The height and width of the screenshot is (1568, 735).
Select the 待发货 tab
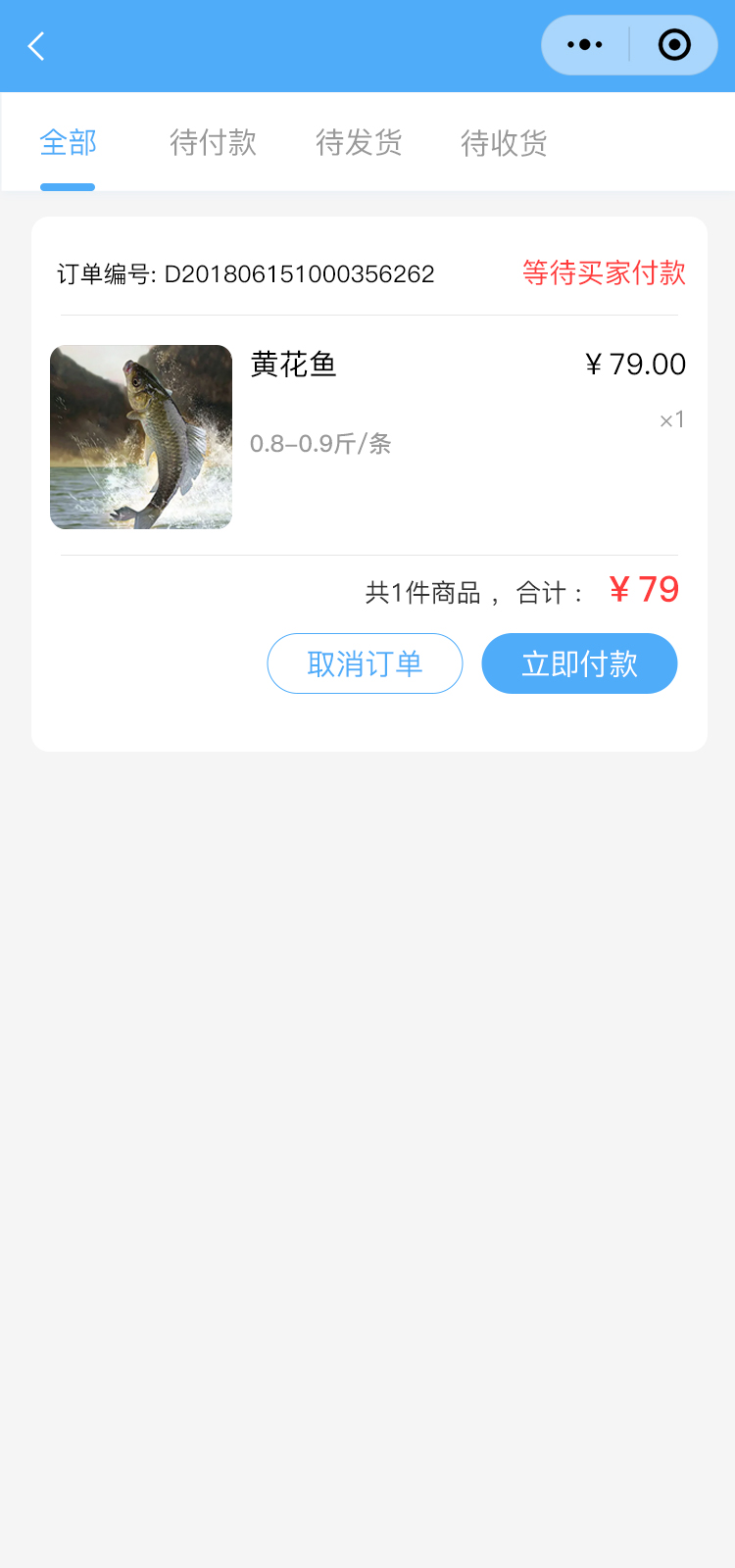click(x=359, y=143)
